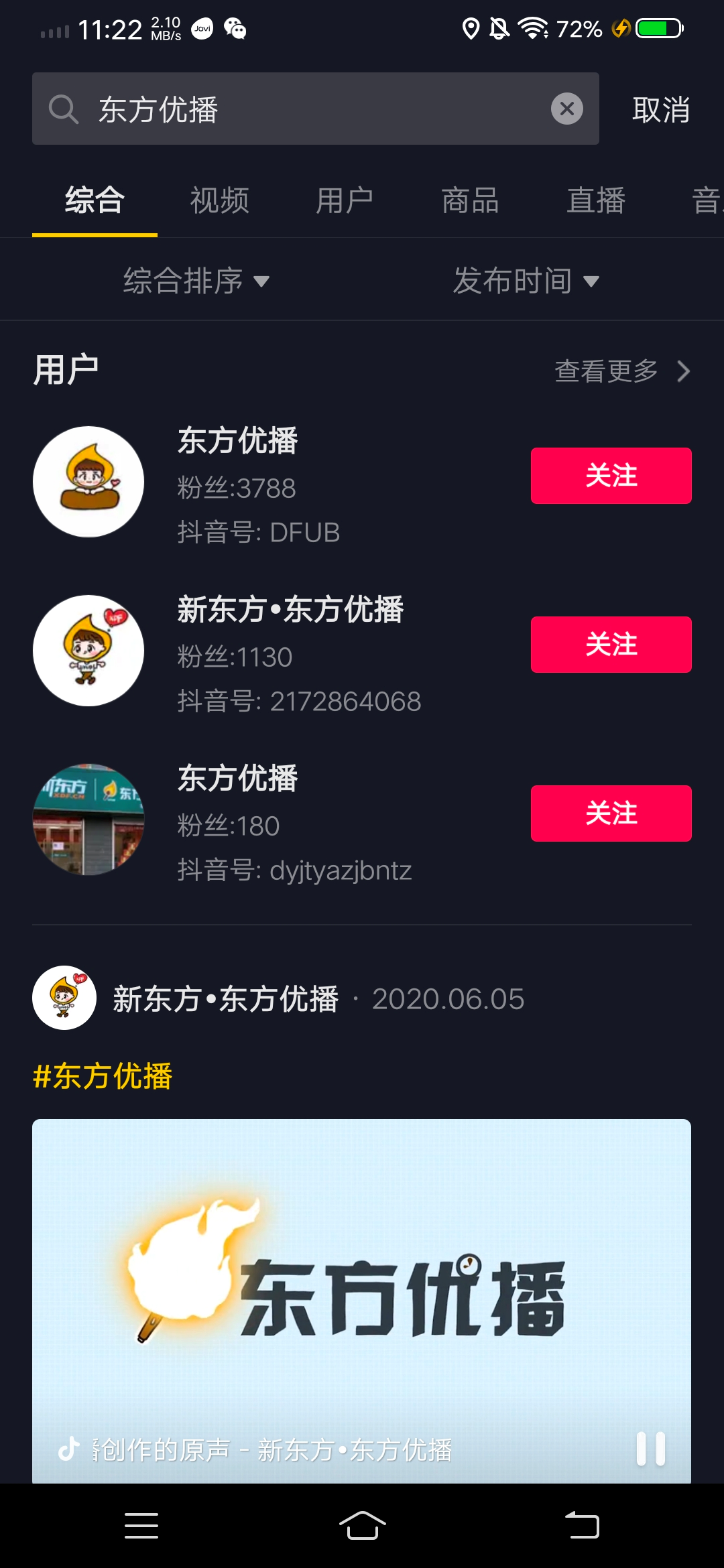The height and width of the screenshot is (1568, 724).
Task: Open the 综合排序 sort dropdown
Action: pos(194,281)
